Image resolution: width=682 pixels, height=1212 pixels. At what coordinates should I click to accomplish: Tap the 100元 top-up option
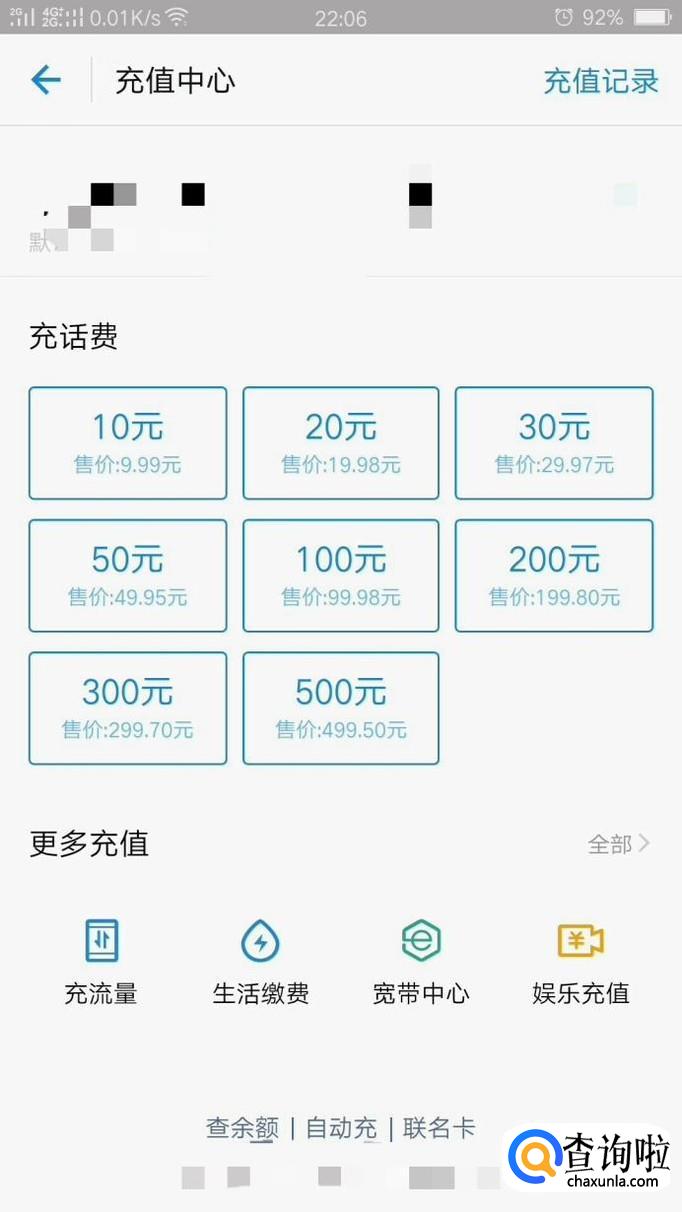click(x=341, y=576)
